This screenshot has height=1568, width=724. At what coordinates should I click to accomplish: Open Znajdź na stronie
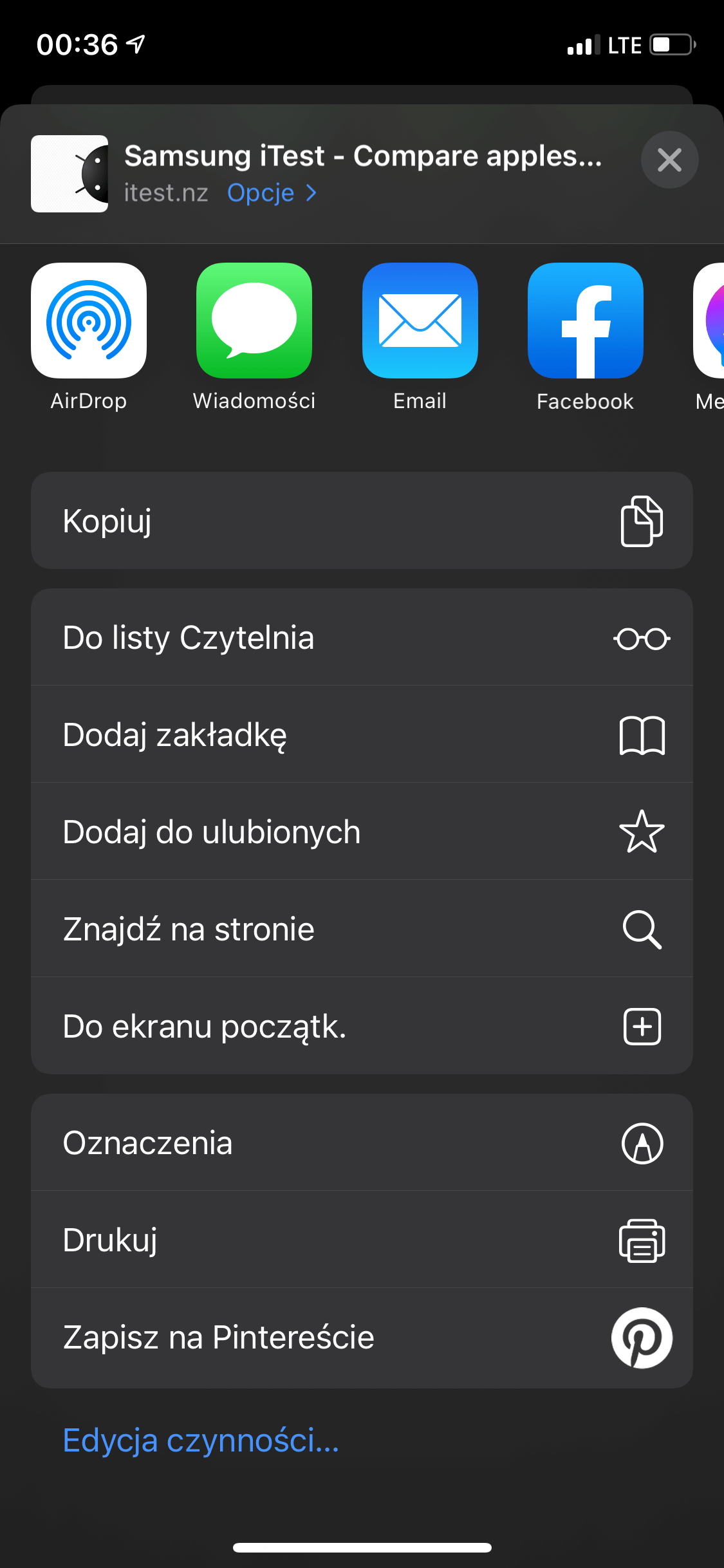pyautogui.click(x=362, y=929)
